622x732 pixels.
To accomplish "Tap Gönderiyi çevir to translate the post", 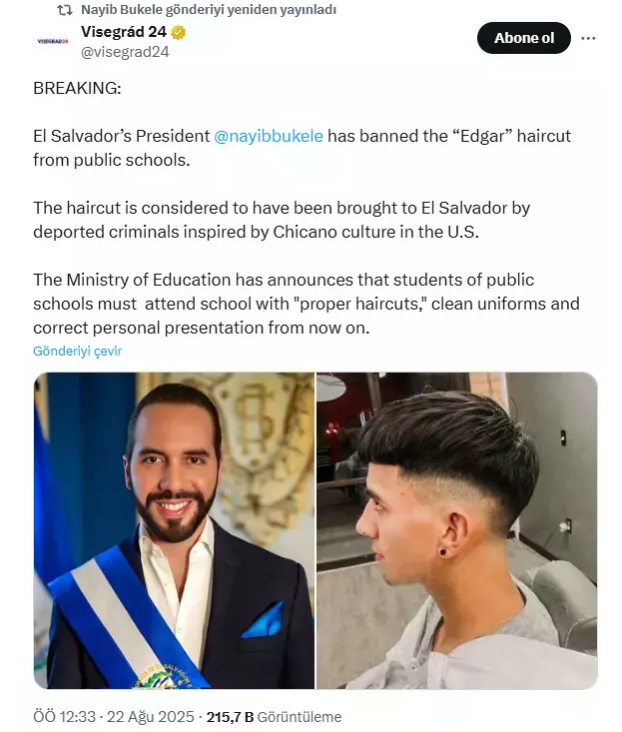I will click(x=77, y=351).
